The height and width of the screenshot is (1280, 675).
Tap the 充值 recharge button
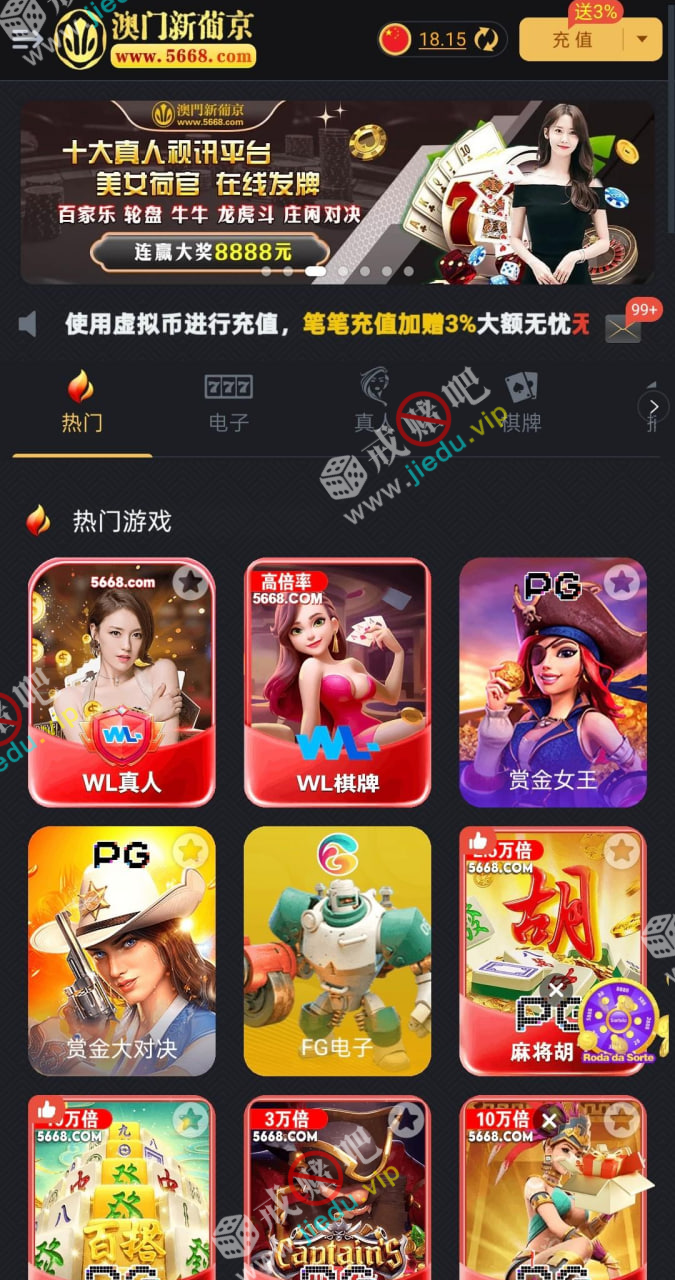tap(572, 40)
